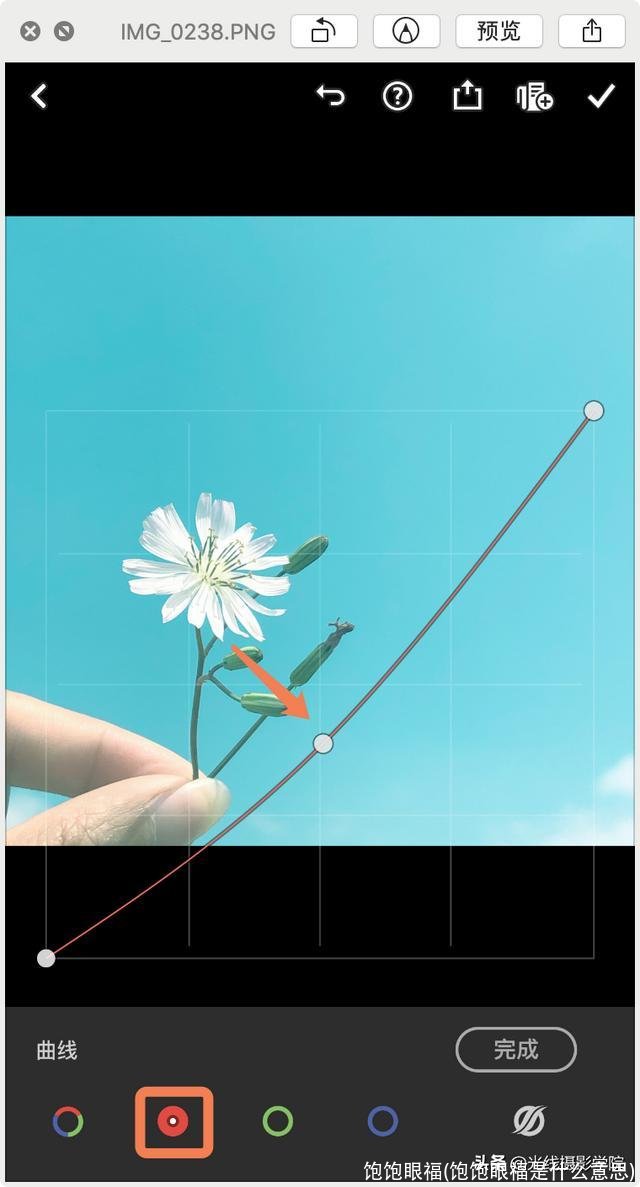
Task: Go back with the top-left arrow
Action: [x=39, y=96]
